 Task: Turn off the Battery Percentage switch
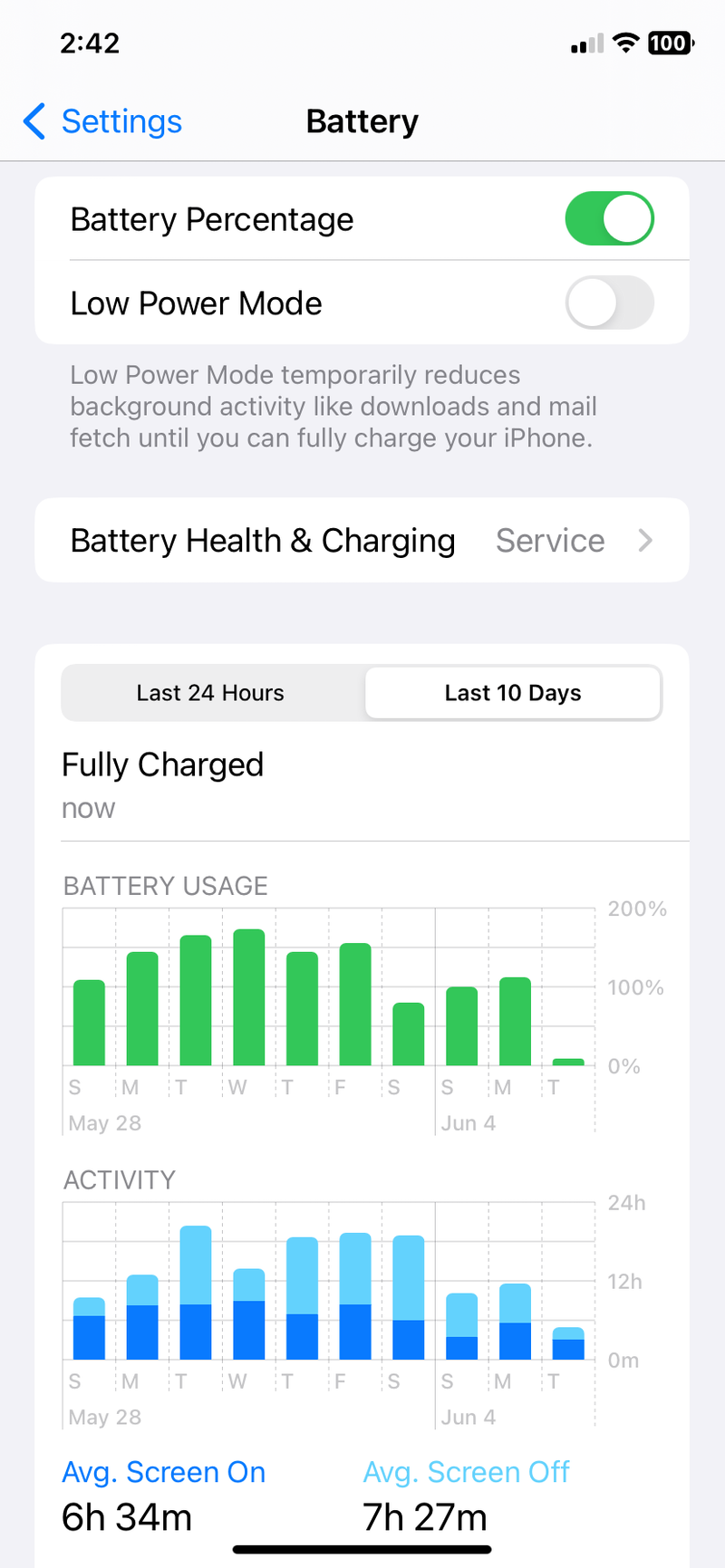tap(609, 218)
